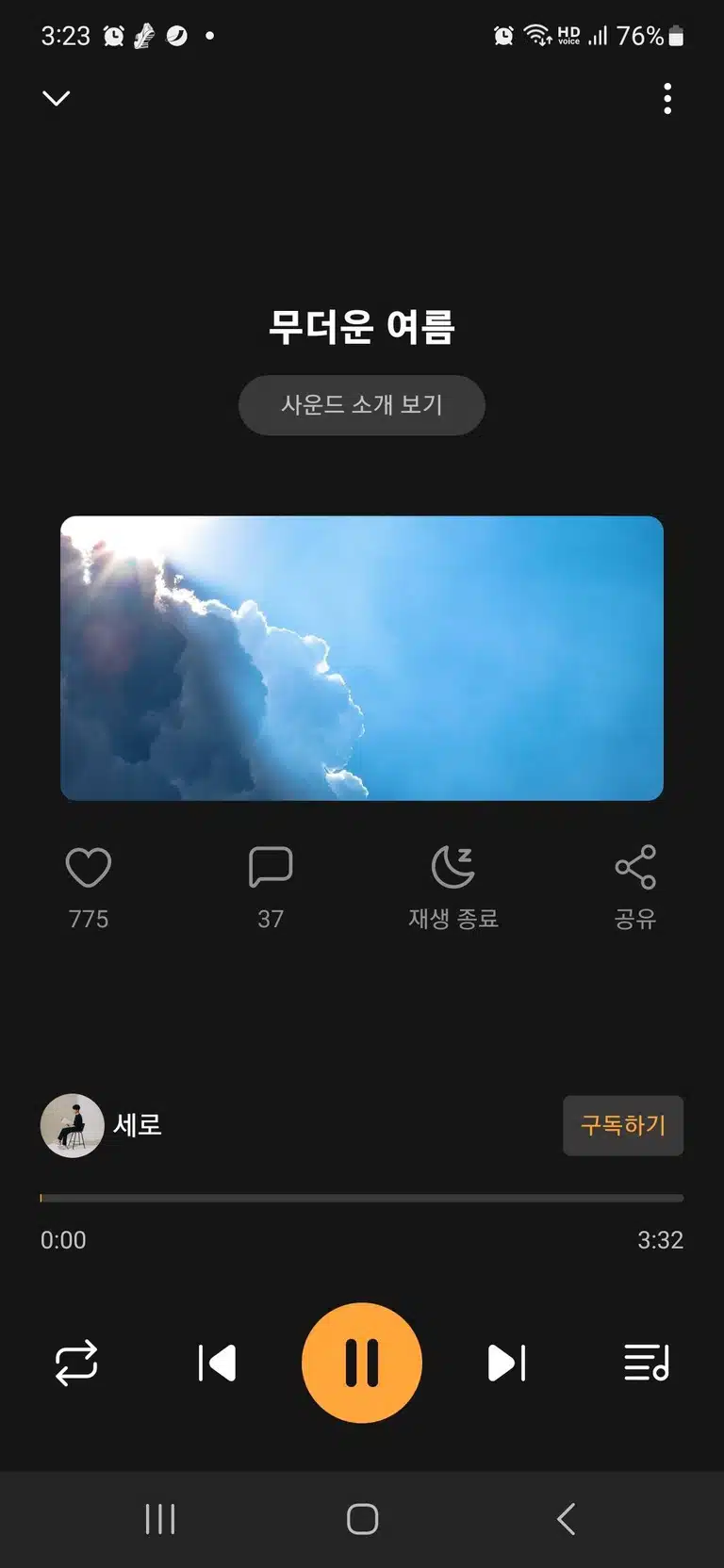Share this sound via 공유
This screenshot has height=1568, width=724.
click(635, 888)
